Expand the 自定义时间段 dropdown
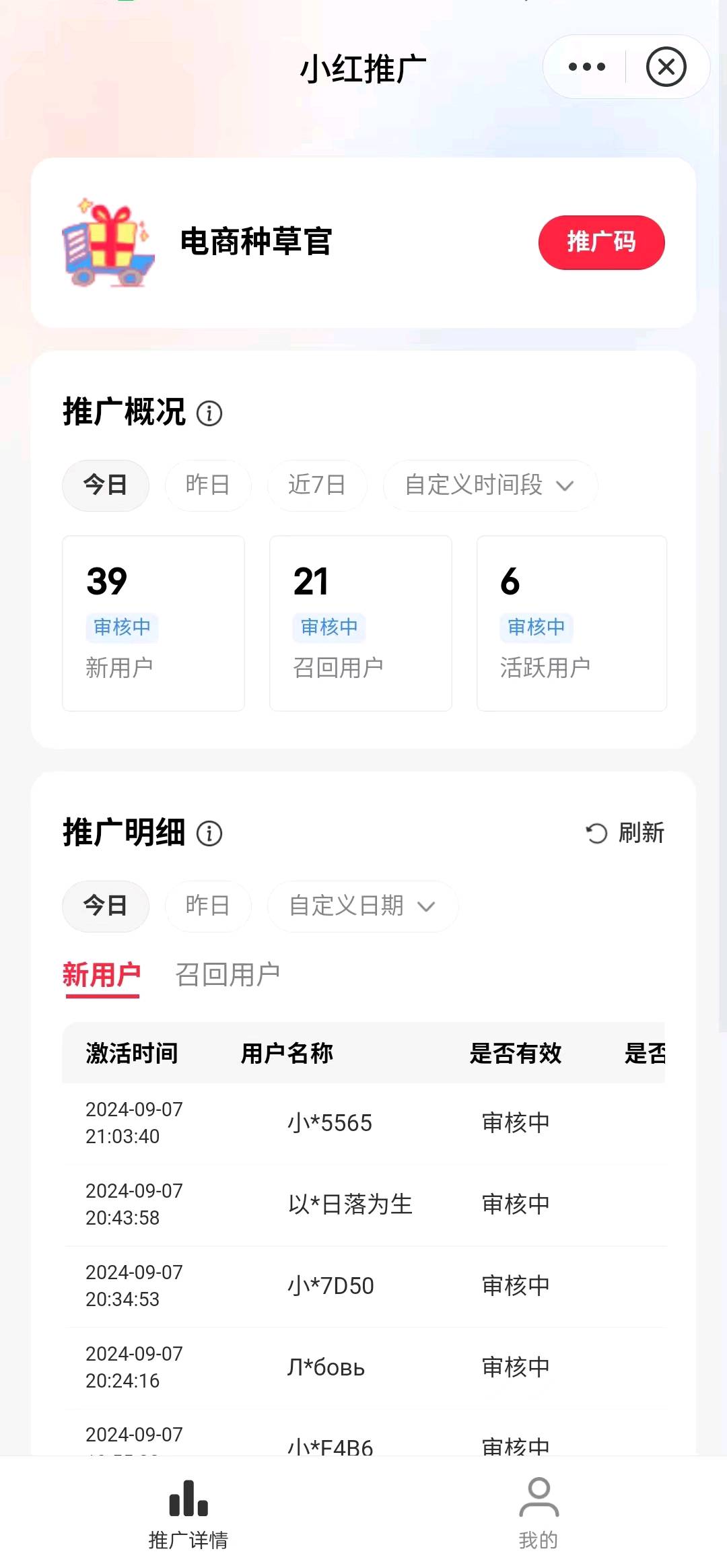The height and width of the screenshot is (1568, 727). pyautogui.click(x=489, y=485)
